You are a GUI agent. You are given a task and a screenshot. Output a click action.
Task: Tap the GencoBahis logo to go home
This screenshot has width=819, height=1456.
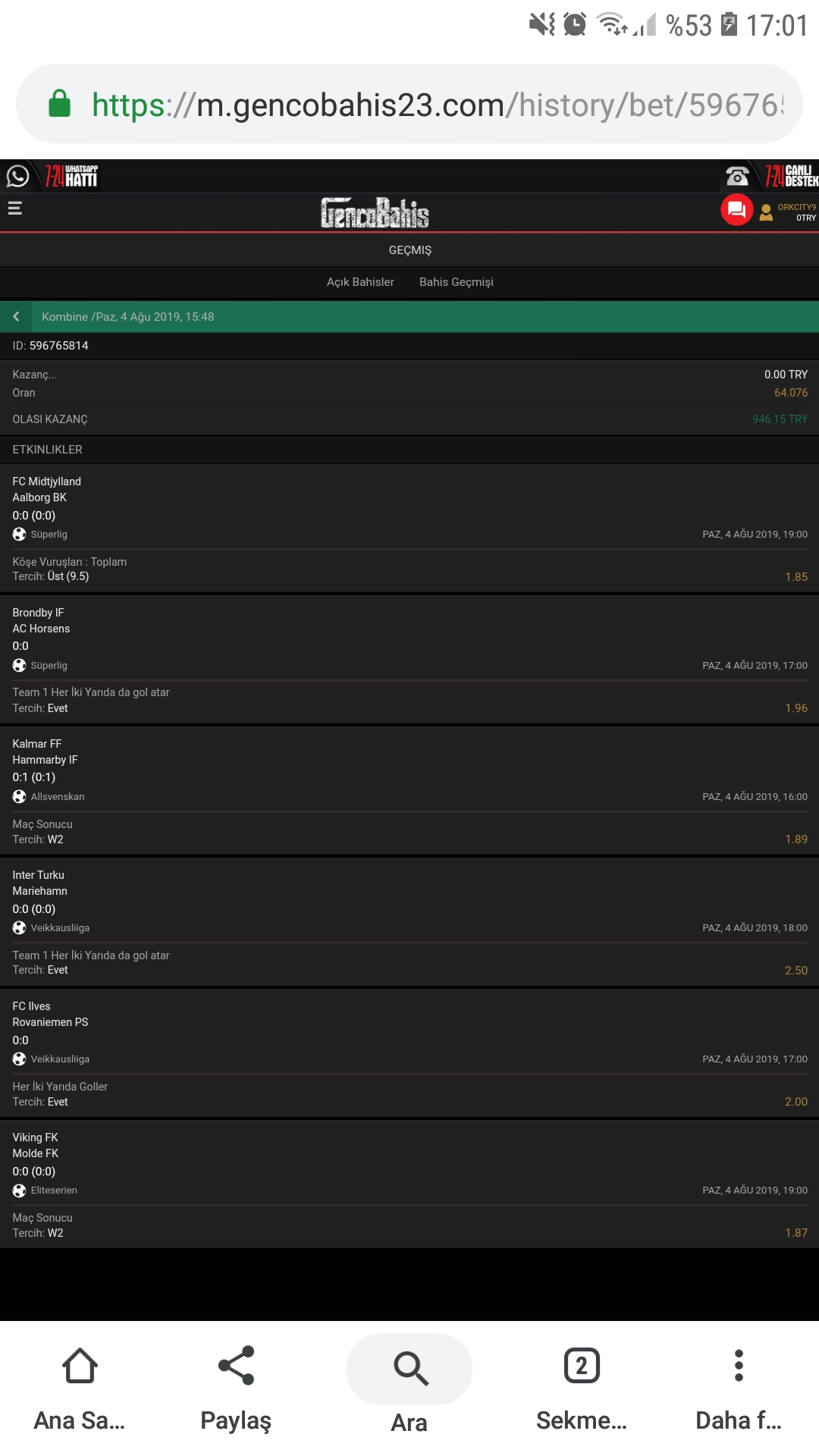tap(375, 213)
